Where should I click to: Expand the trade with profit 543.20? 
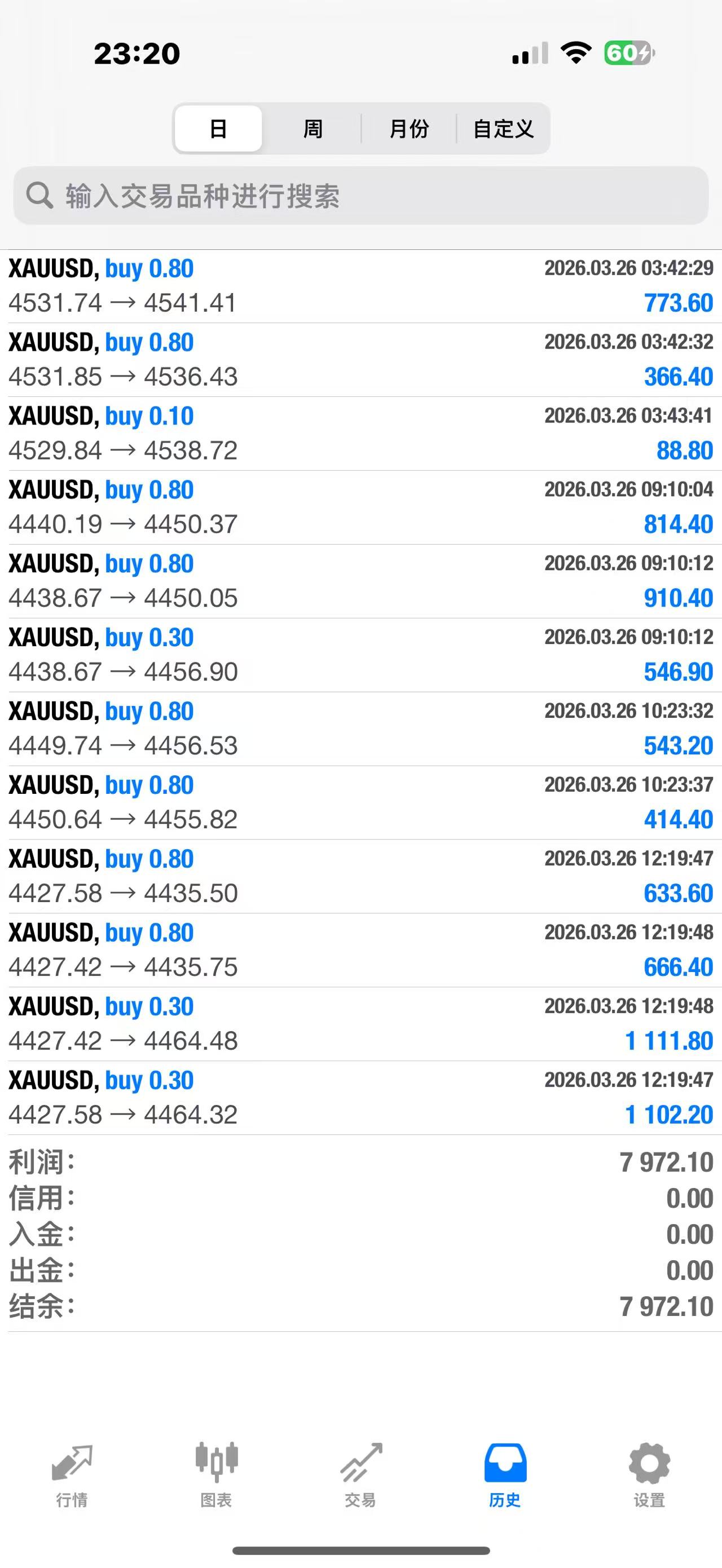click(x=360, y=728)
